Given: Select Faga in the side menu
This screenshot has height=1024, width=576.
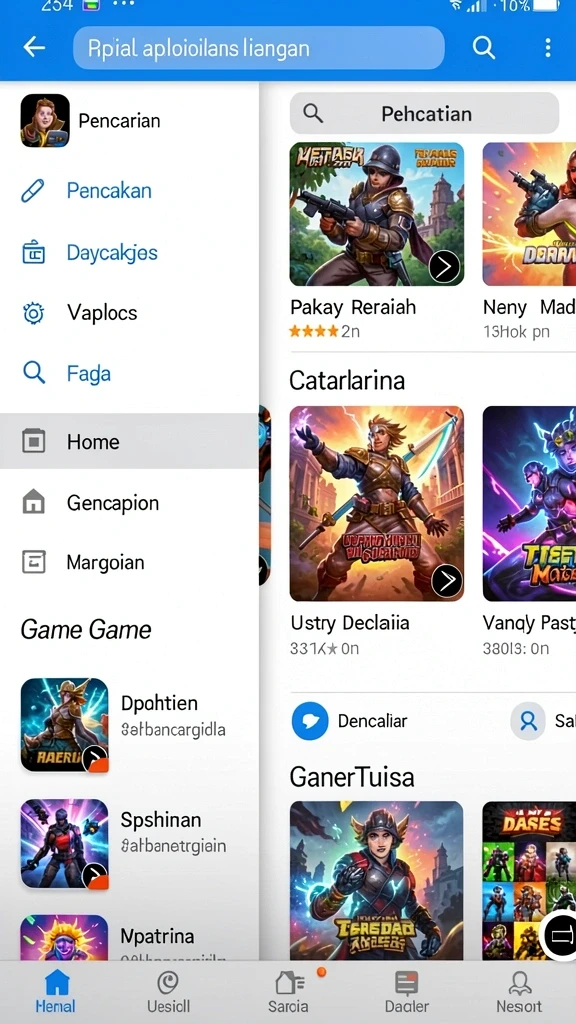Looking at the screenshot, I should (129, 374).
